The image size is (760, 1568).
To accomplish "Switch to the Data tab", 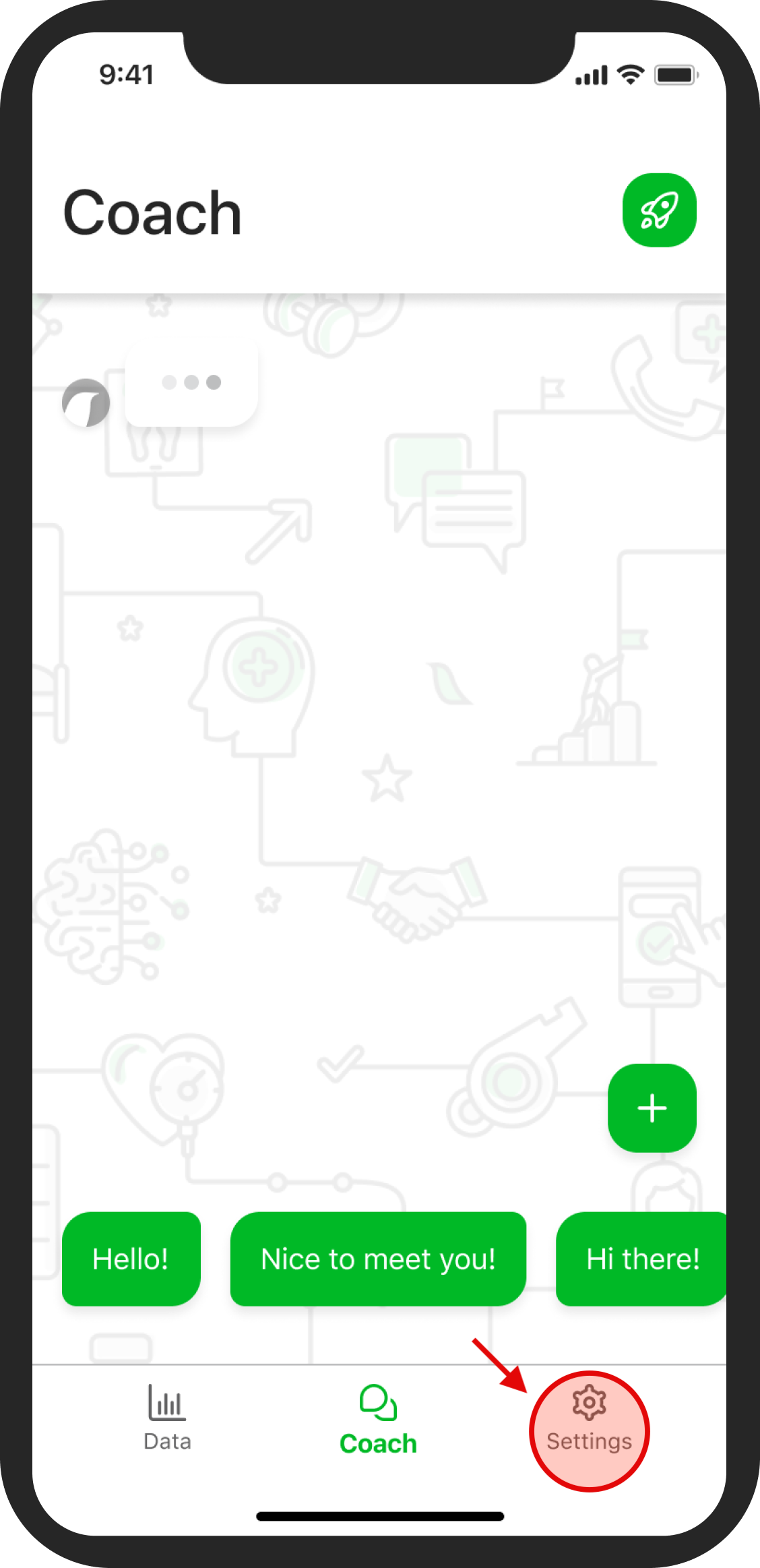I will tap(167, 1418).
